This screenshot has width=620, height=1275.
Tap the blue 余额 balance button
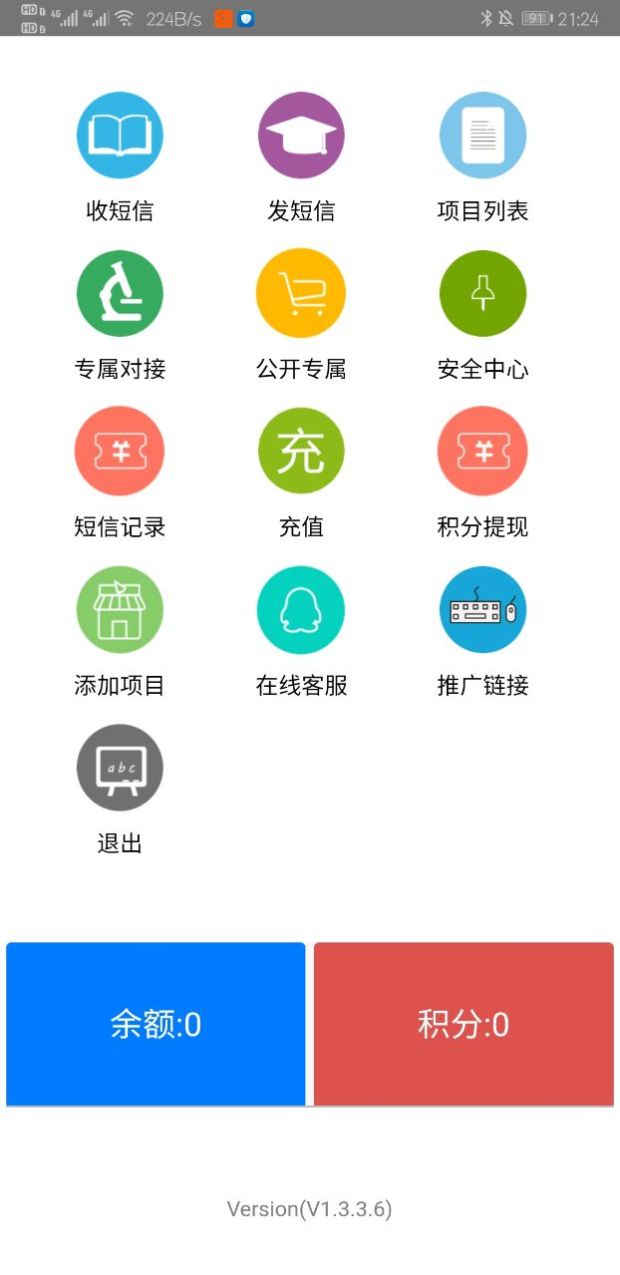(156, 1024)
